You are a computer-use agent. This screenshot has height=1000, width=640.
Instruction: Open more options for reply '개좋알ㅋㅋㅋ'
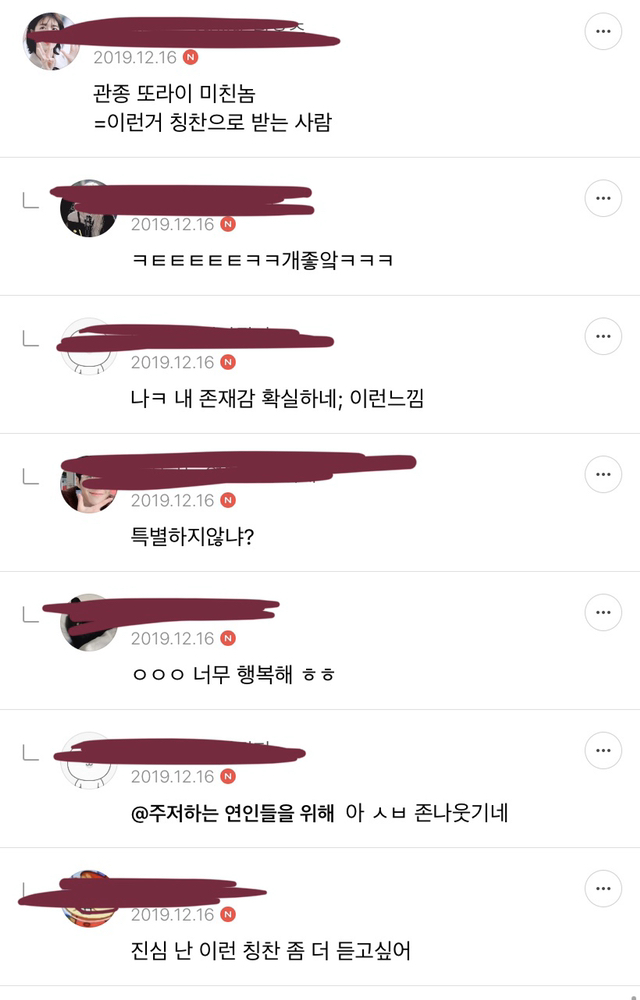coord(602,199)
